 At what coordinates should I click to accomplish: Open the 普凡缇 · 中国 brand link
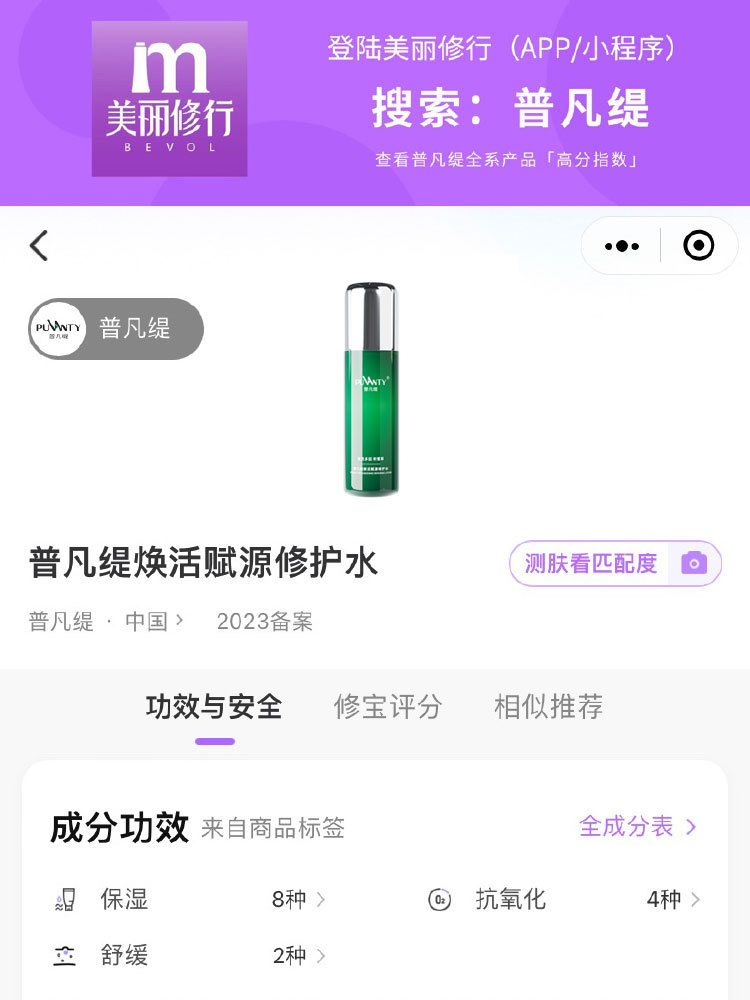107,621
